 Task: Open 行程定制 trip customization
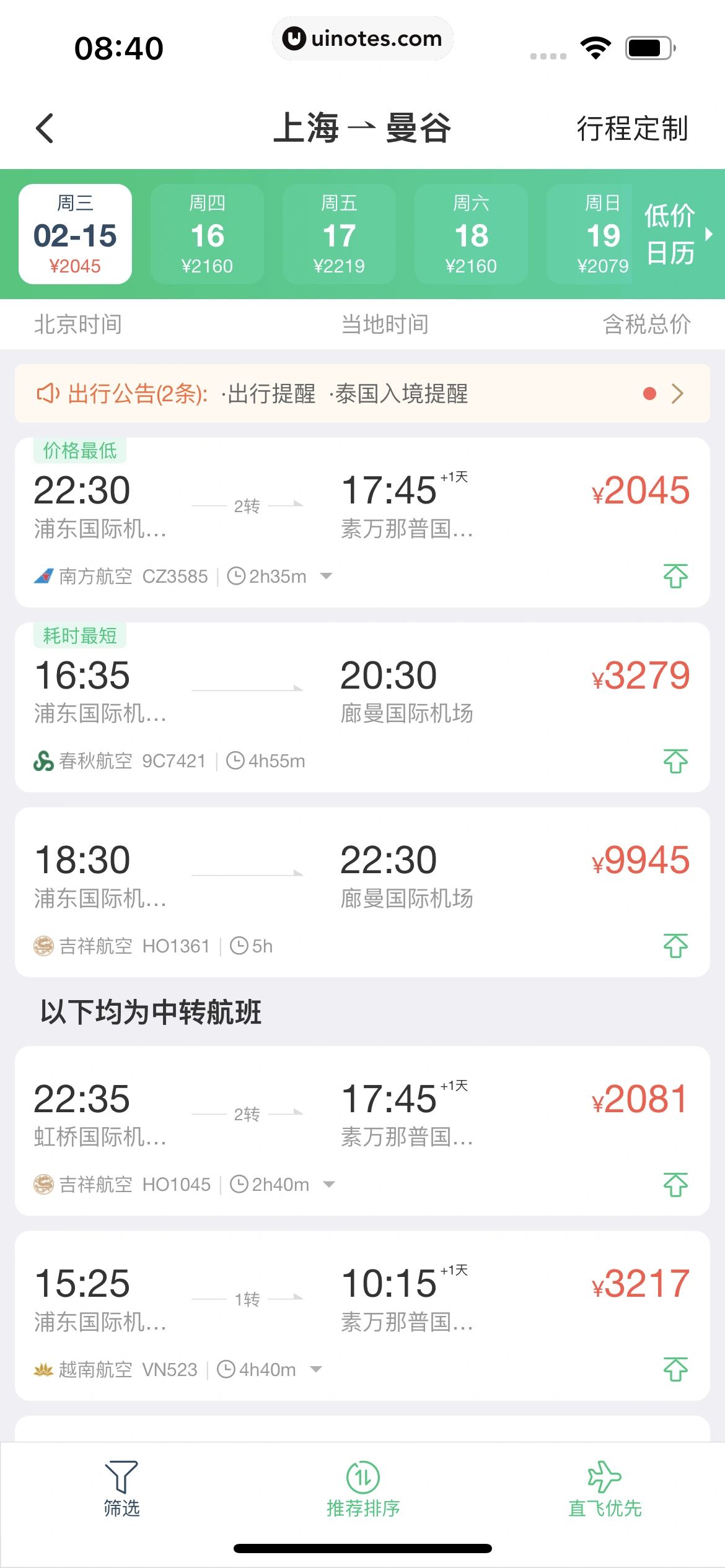631,129
